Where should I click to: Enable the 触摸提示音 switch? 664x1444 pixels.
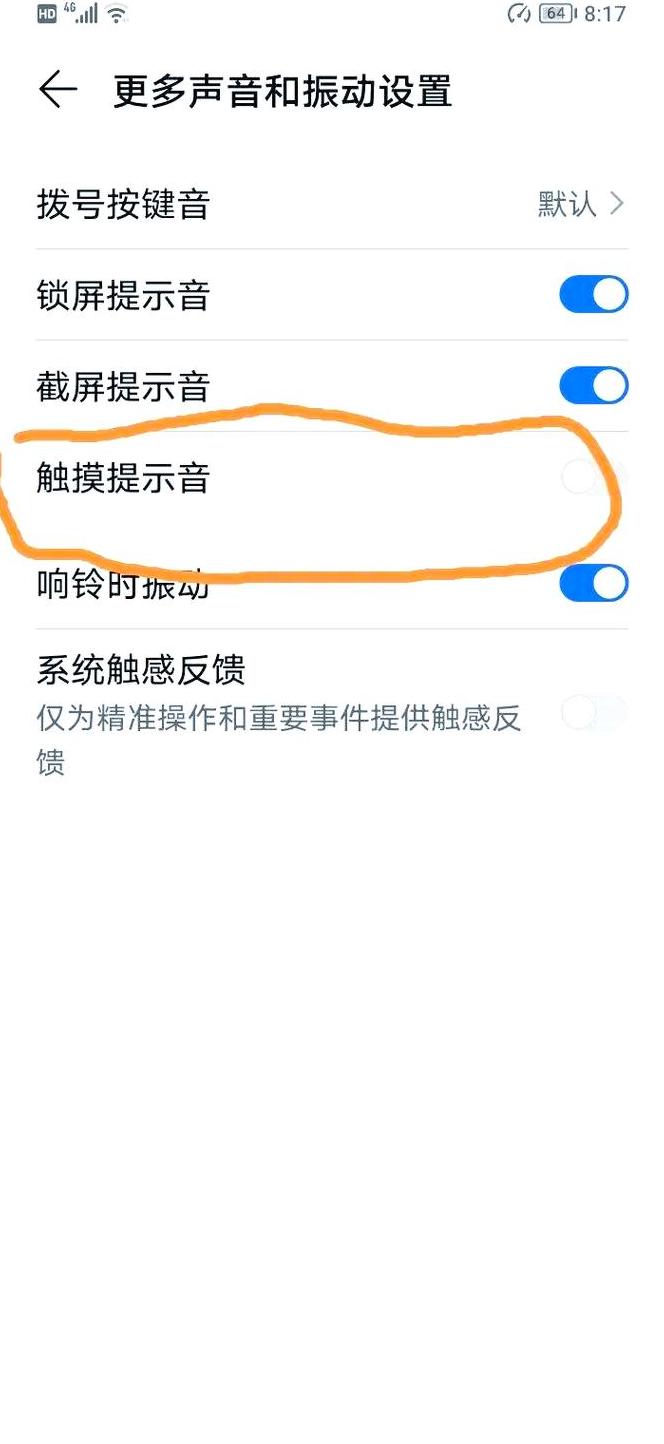594,478
